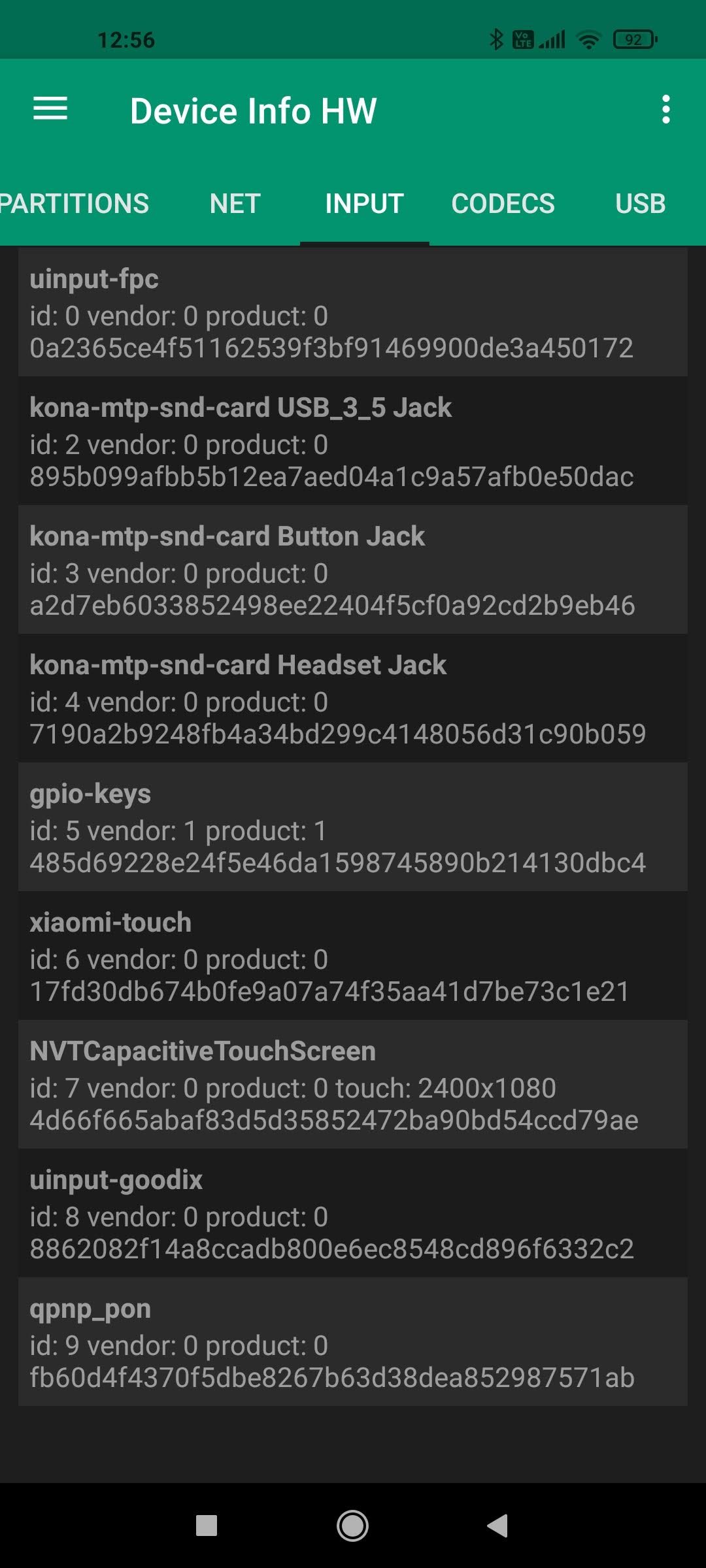706x1568 pixels.
Task: Open the uinput-goodix device row
Action: (353, 1213)
